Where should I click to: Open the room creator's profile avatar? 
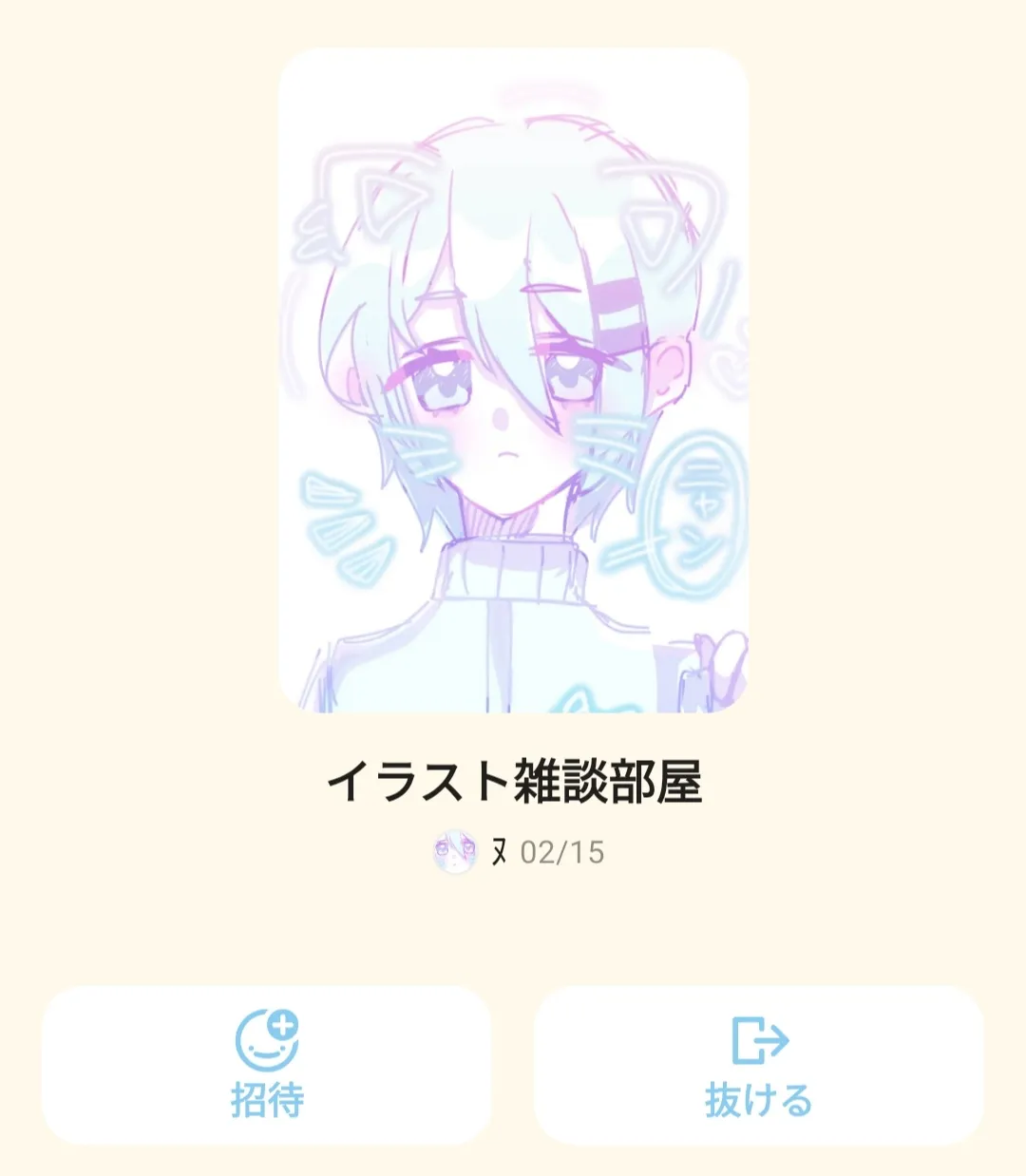454,852
